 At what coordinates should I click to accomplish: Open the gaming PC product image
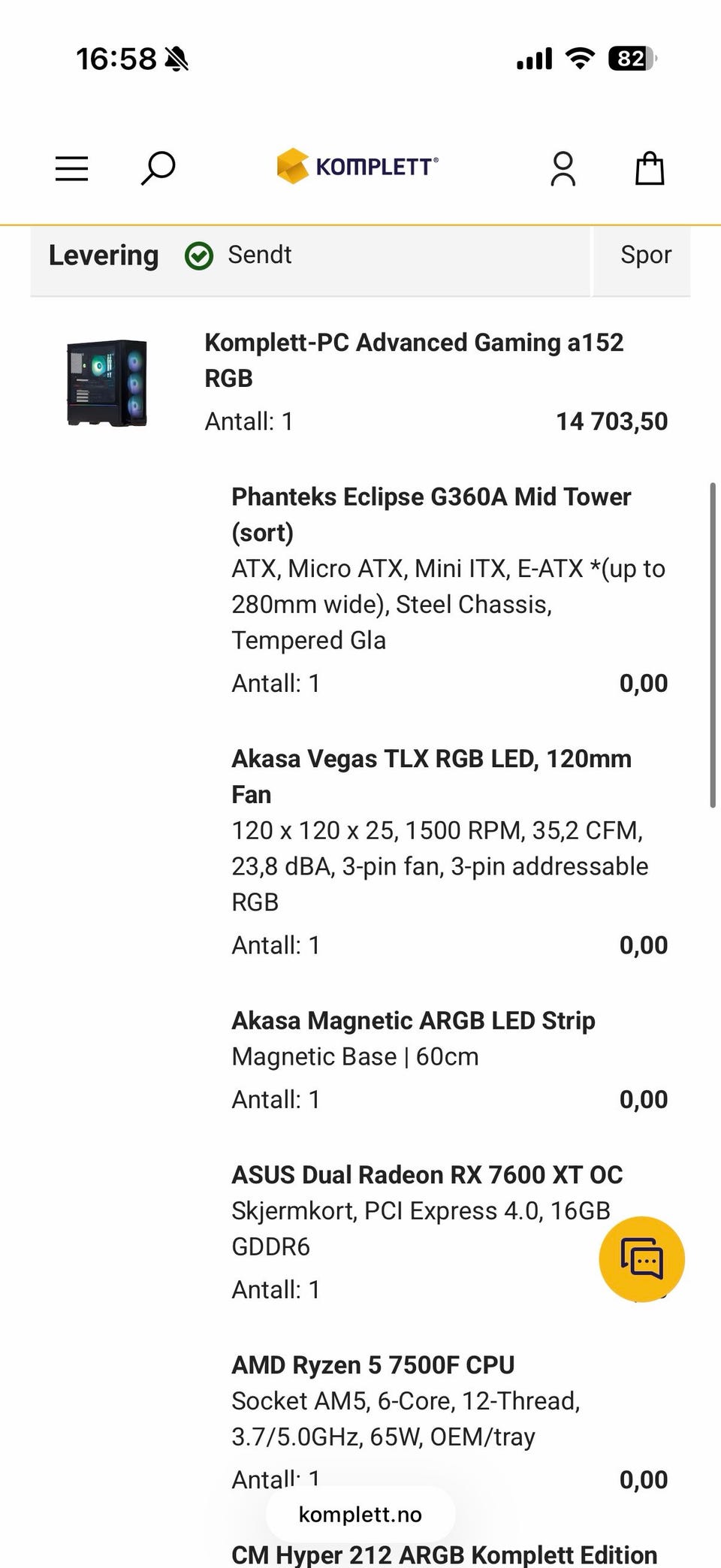click(x=107, y=382)
